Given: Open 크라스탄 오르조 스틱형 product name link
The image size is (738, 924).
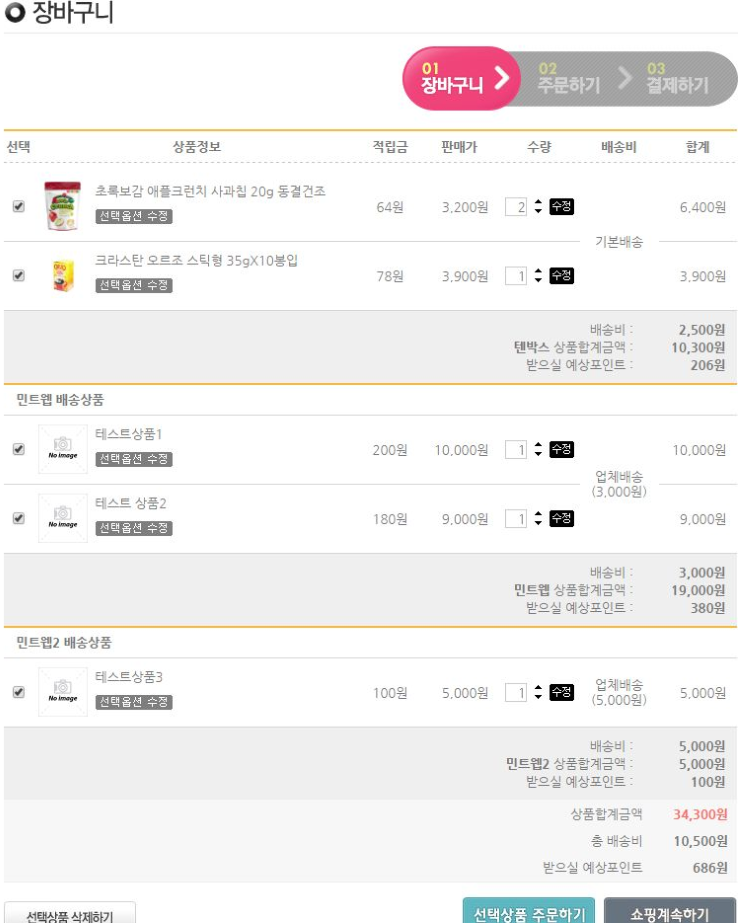Looking at the screenshot, I should (196, 261).
